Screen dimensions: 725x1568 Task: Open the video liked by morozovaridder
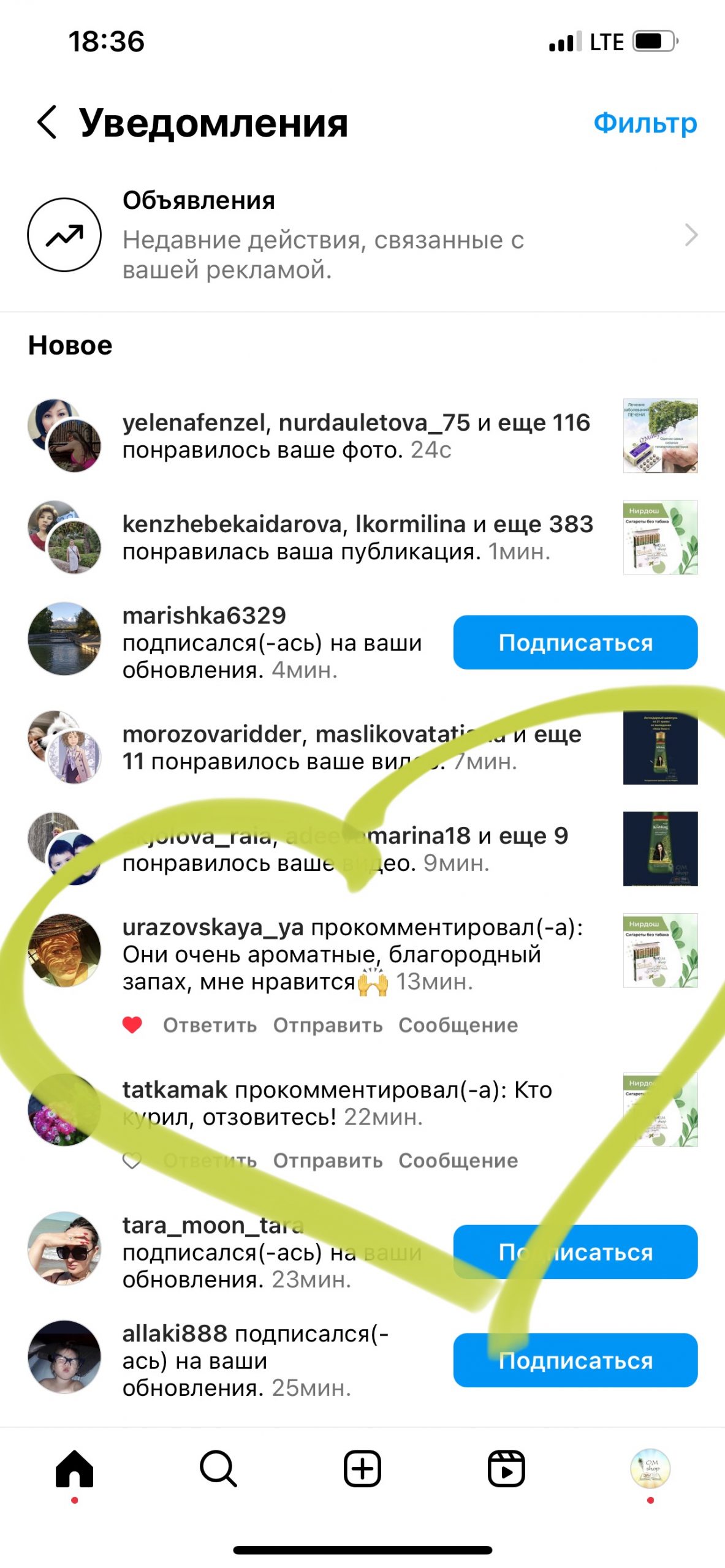tap(660, 747)
